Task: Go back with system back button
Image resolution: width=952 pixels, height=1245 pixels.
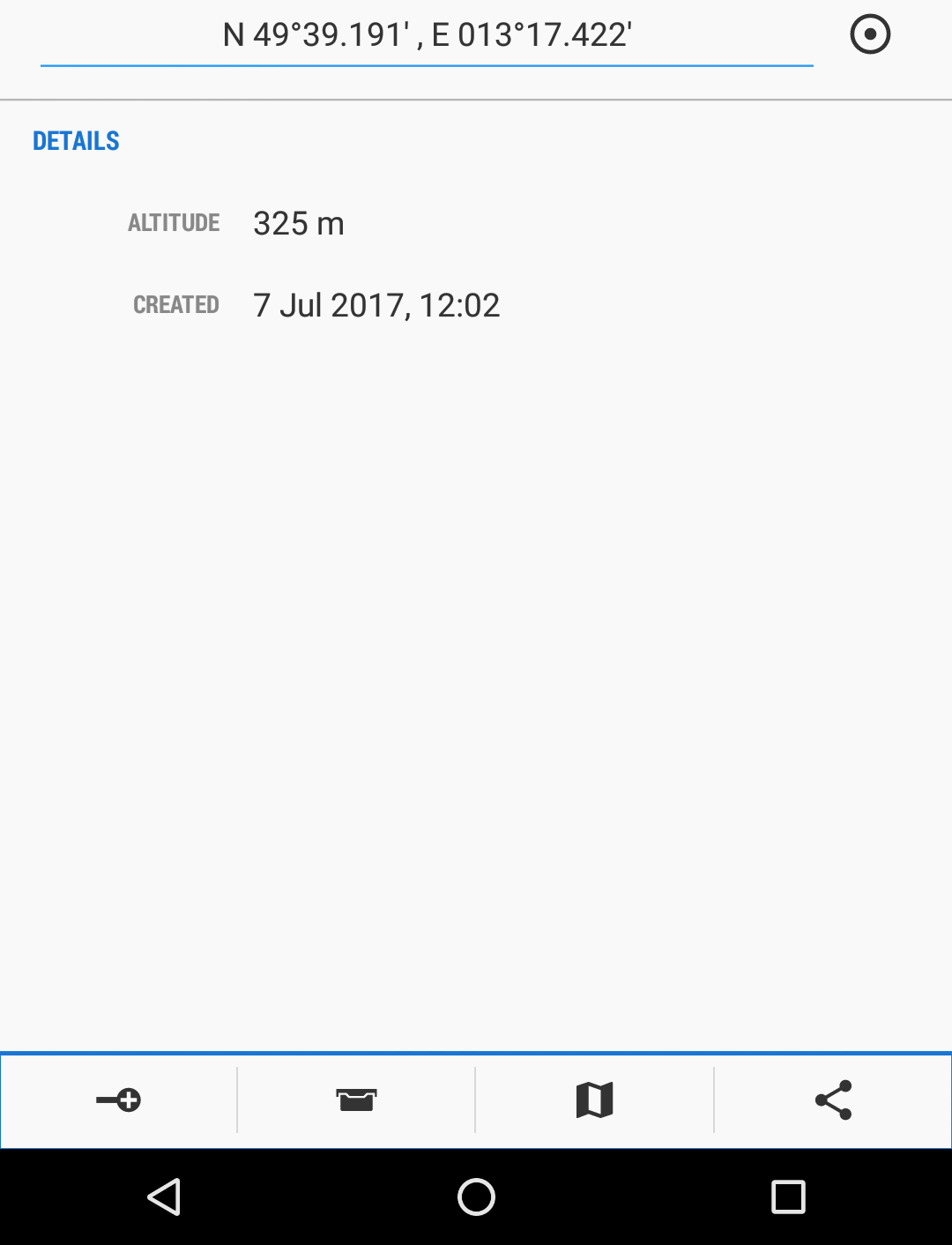Action: 165,1197
